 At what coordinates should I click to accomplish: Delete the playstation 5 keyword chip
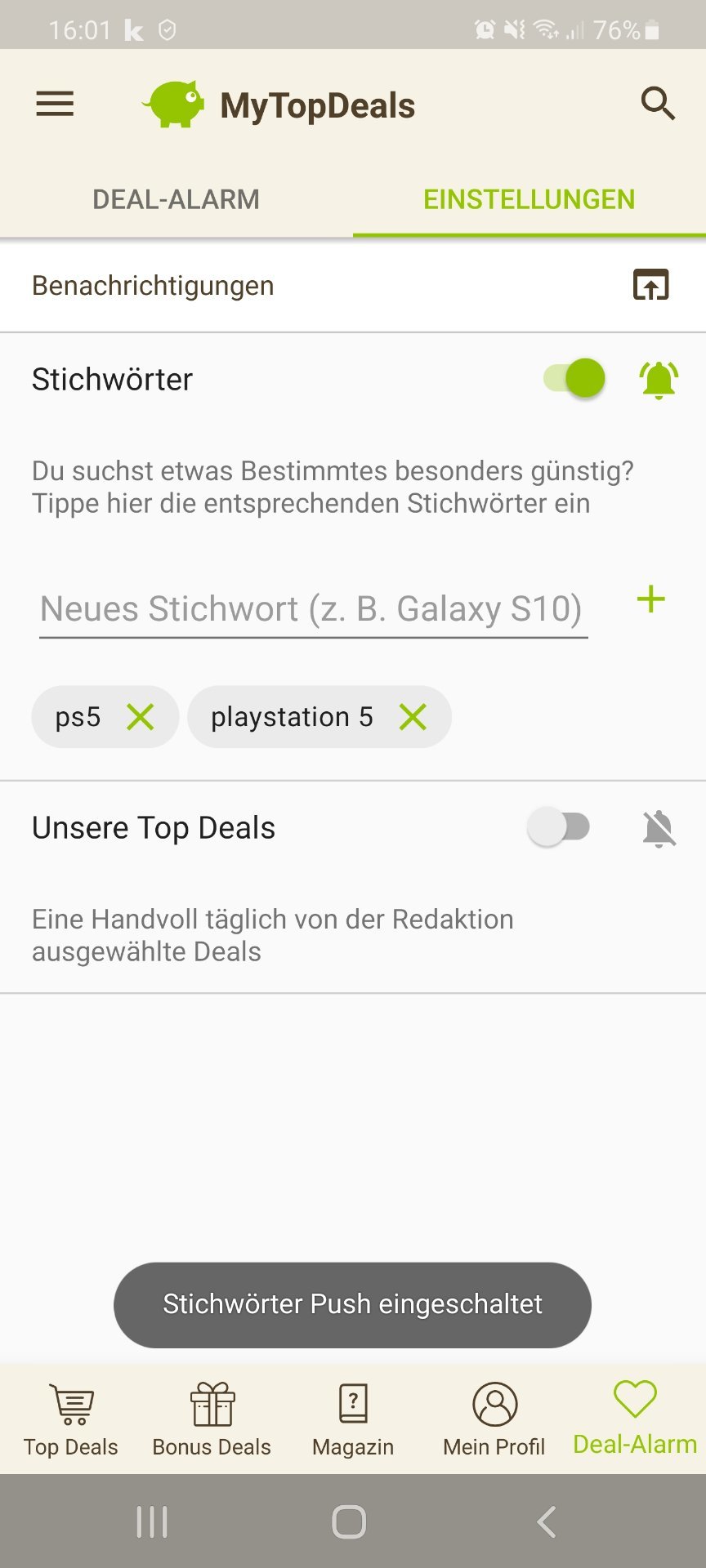(x=413, y=718)
